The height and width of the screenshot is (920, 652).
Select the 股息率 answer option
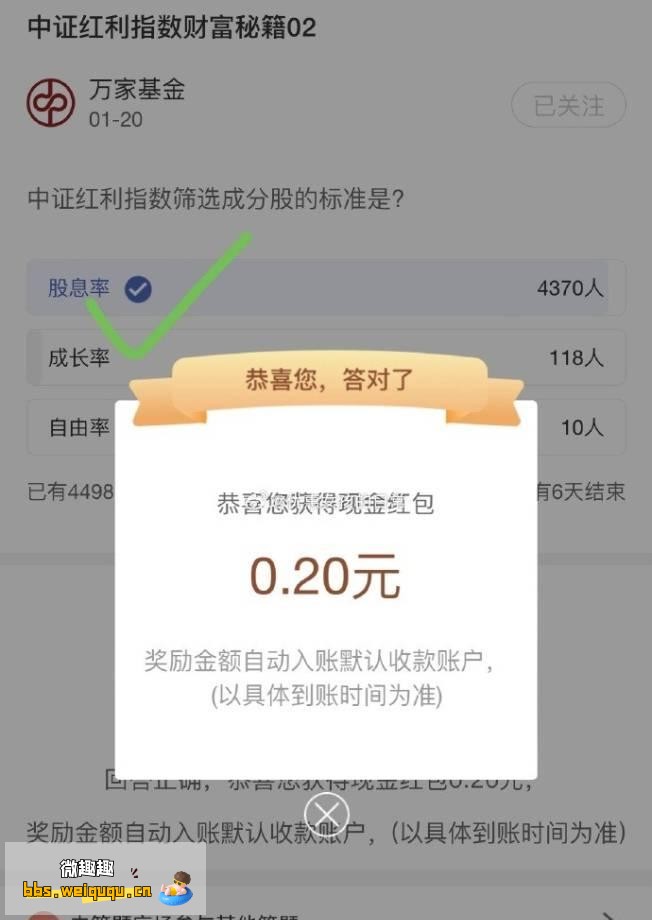[325, 289]
